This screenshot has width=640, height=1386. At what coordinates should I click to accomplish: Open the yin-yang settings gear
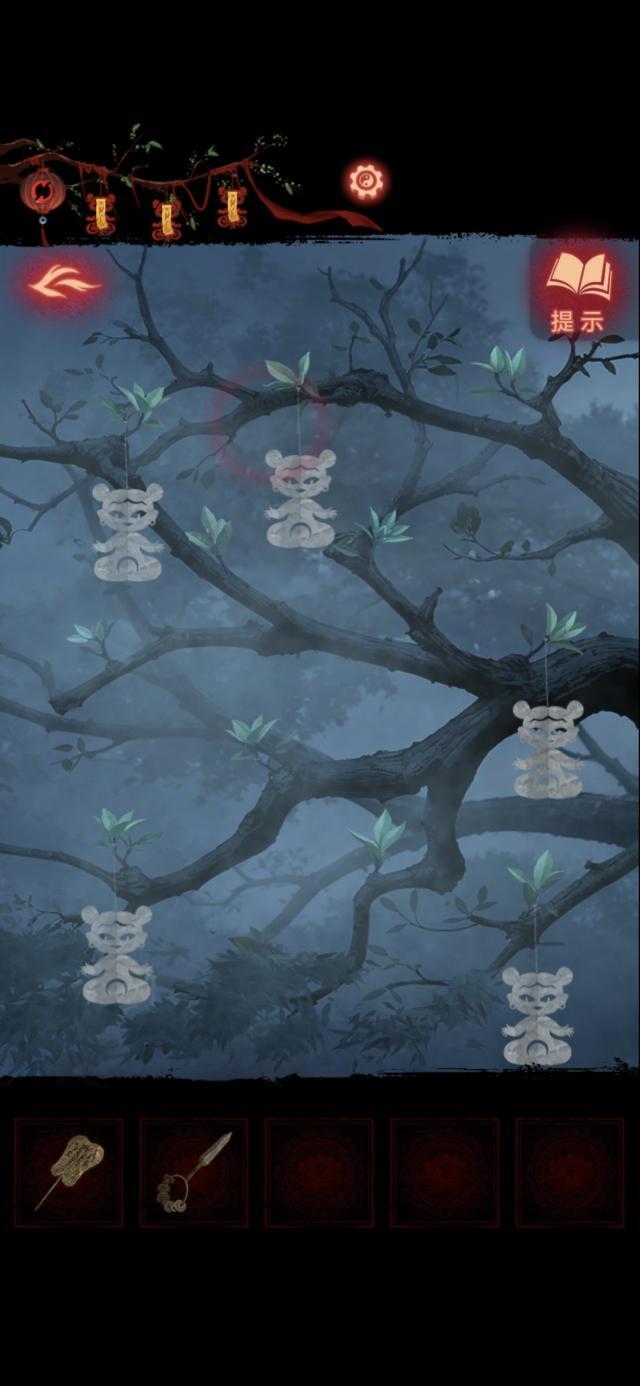pos(366,182)
